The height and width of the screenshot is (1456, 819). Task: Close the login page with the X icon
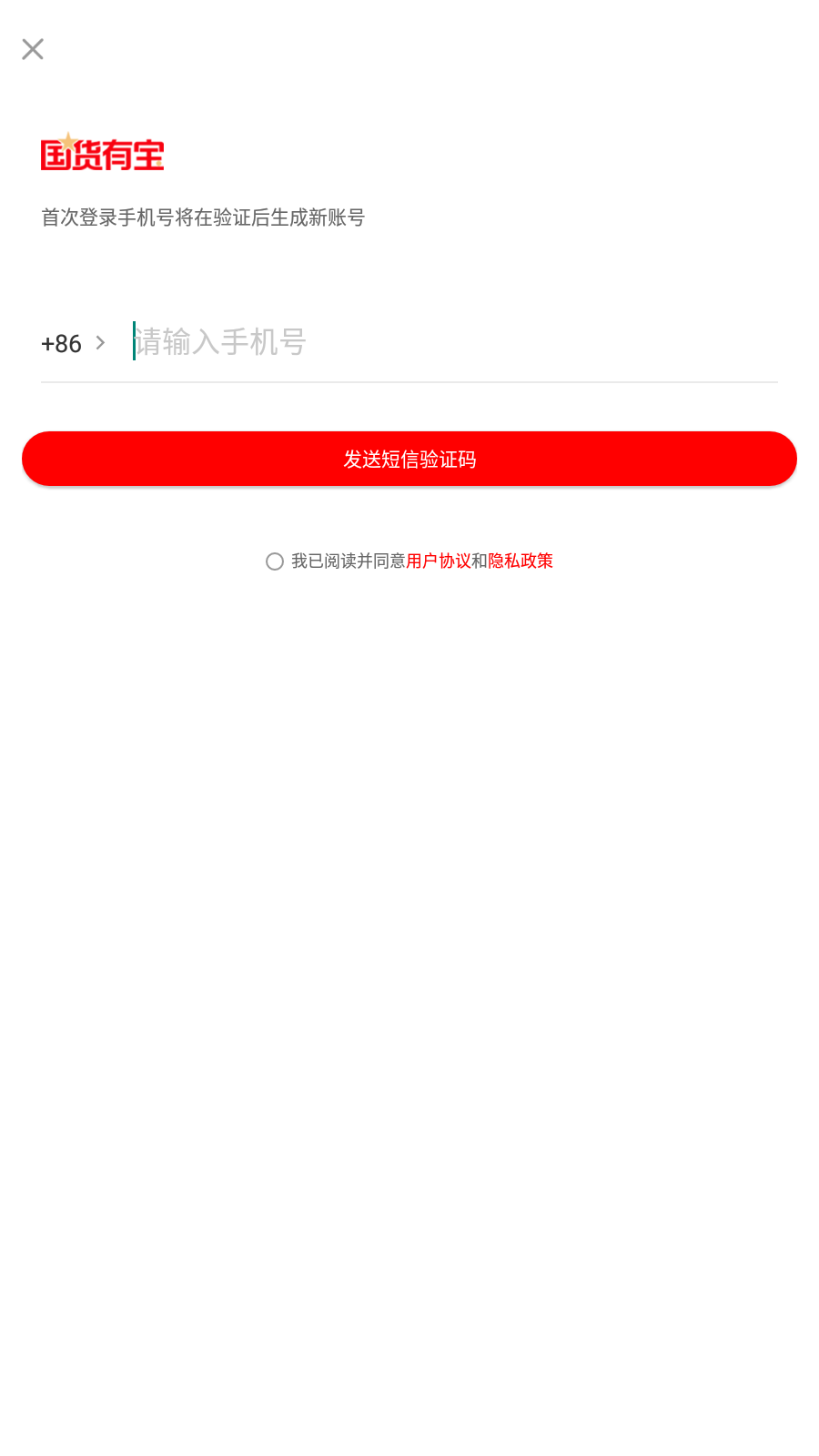point(33,49)
